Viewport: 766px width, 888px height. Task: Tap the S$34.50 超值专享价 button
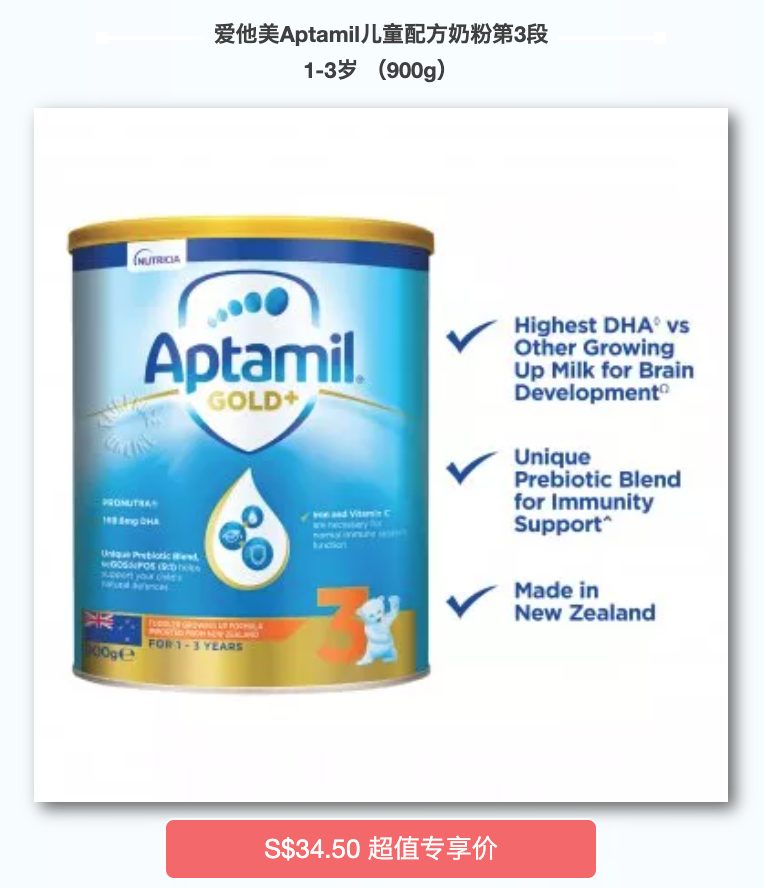pyautogui.click(x=381, y=848)
